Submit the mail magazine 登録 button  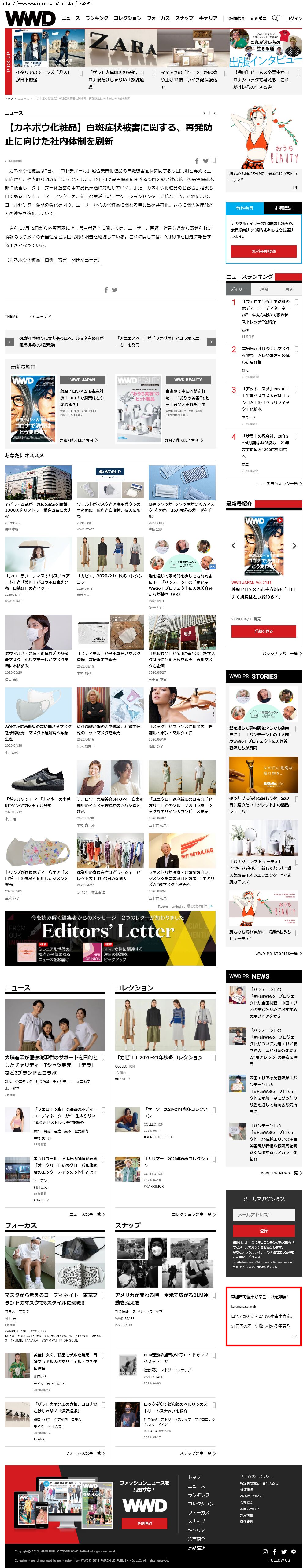pyautogui.click(x=264, y=1231)
